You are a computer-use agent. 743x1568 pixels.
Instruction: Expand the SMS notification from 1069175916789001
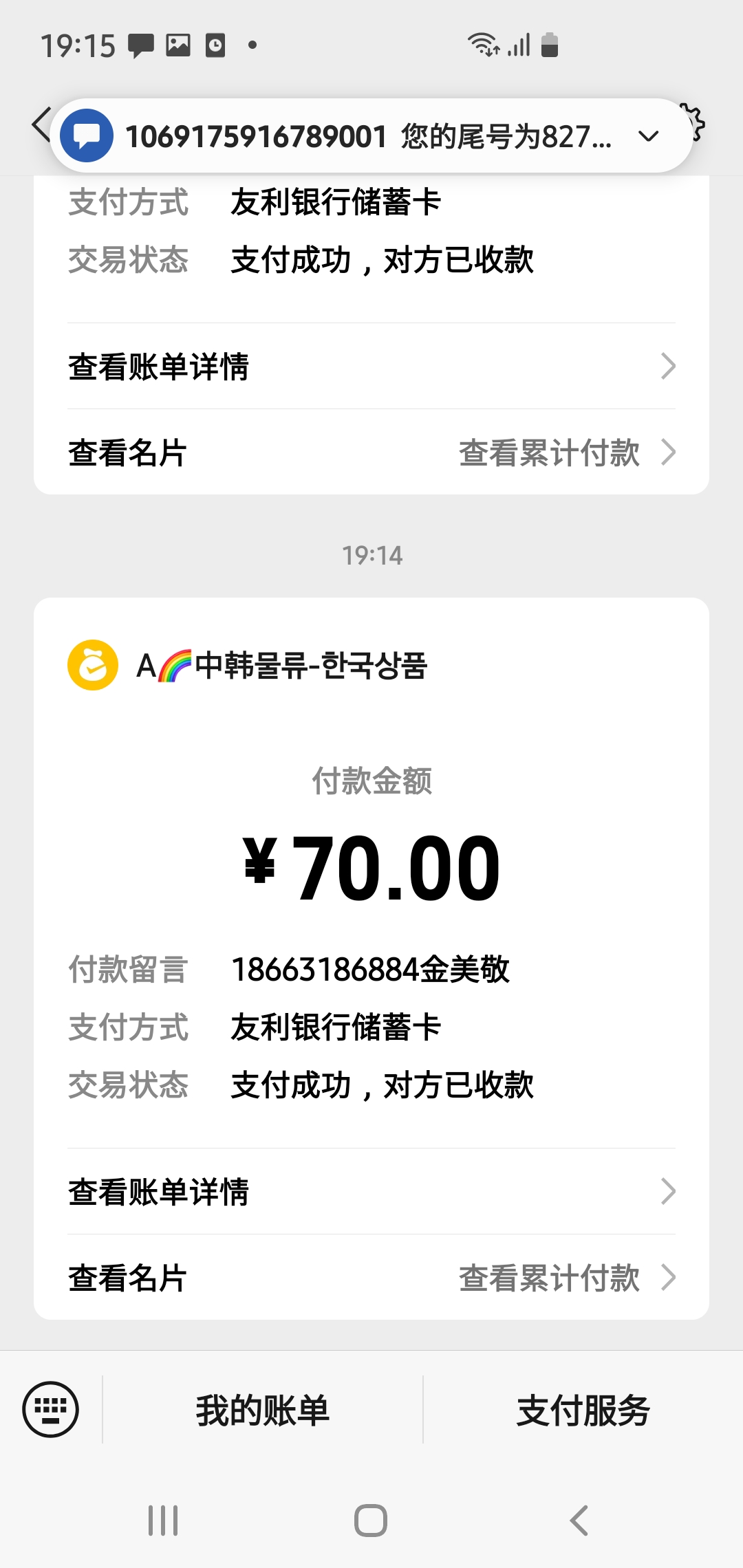648,136
